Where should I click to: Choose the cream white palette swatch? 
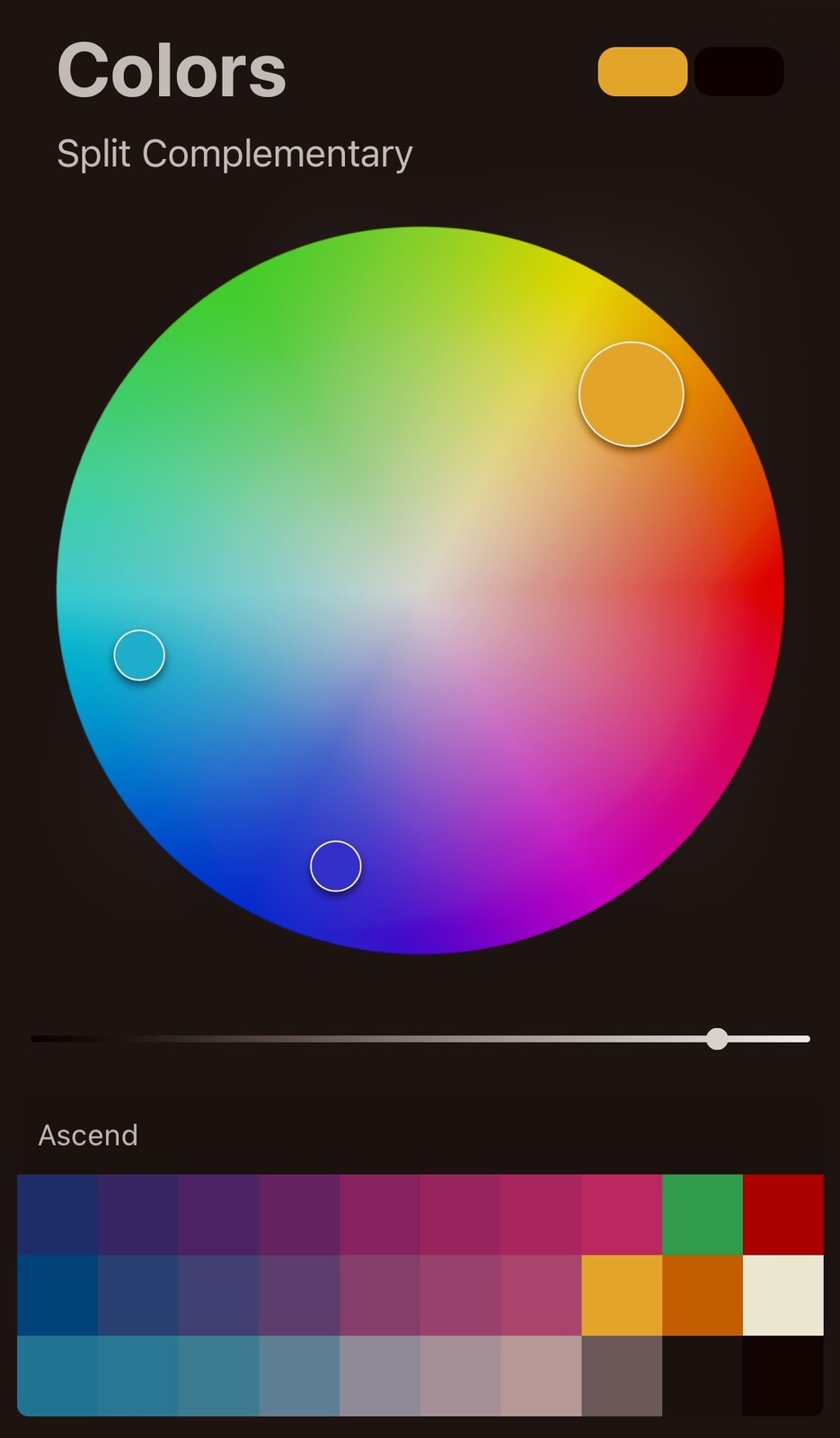783,1295
